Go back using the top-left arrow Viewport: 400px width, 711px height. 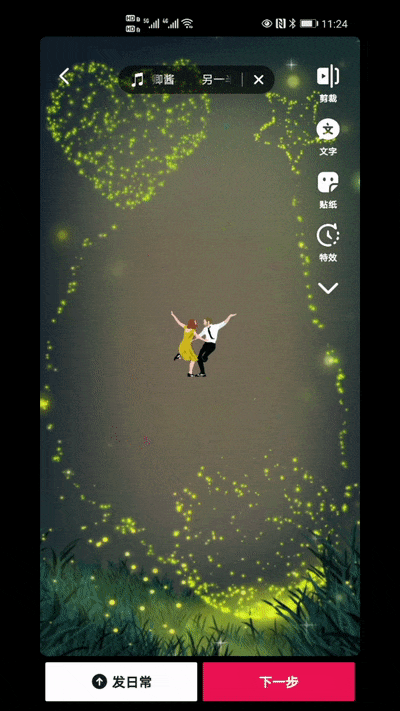(64, 77)
